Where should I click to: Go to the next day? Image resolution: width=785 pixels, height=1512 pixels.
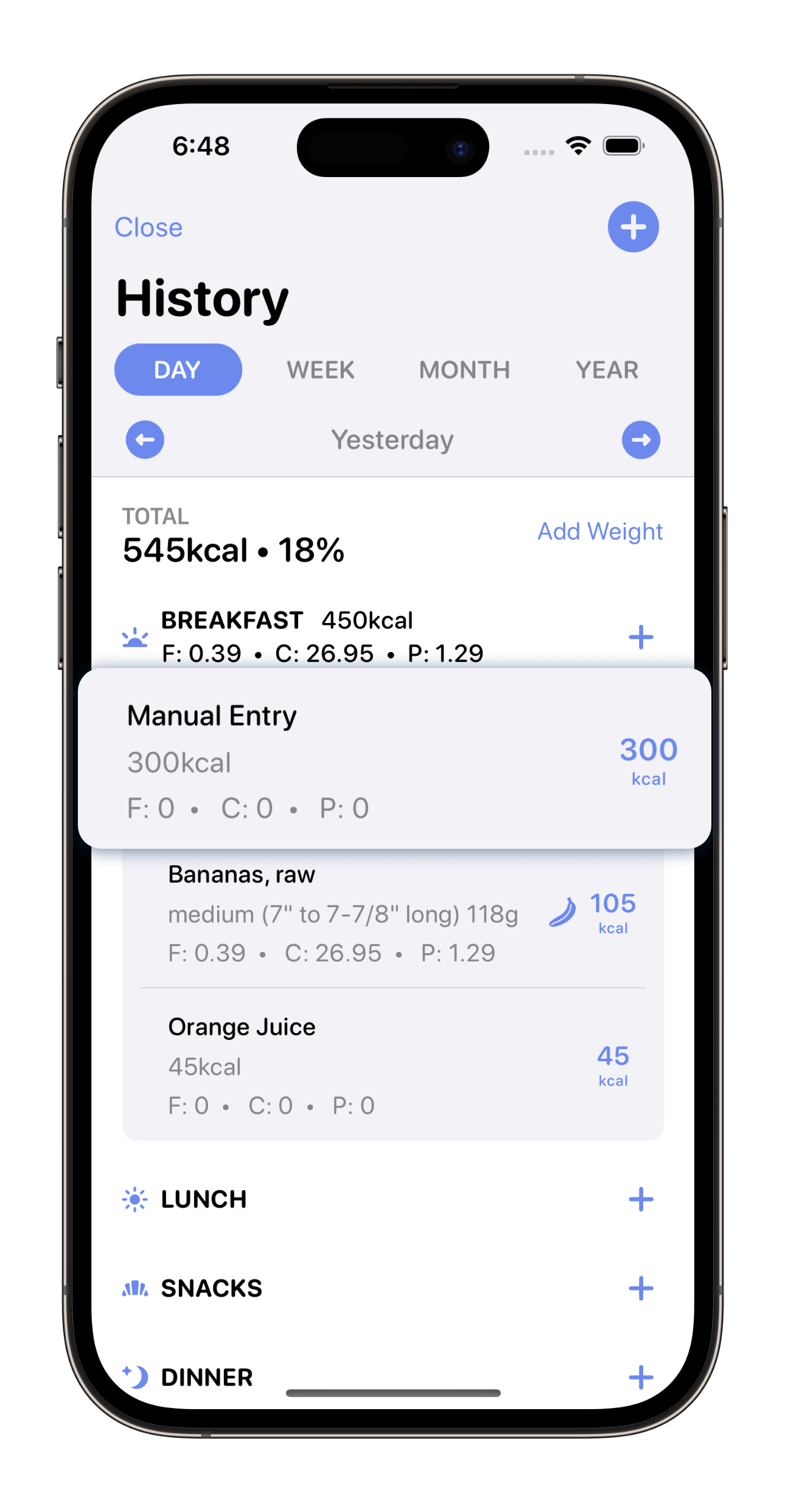coord(641,439)
